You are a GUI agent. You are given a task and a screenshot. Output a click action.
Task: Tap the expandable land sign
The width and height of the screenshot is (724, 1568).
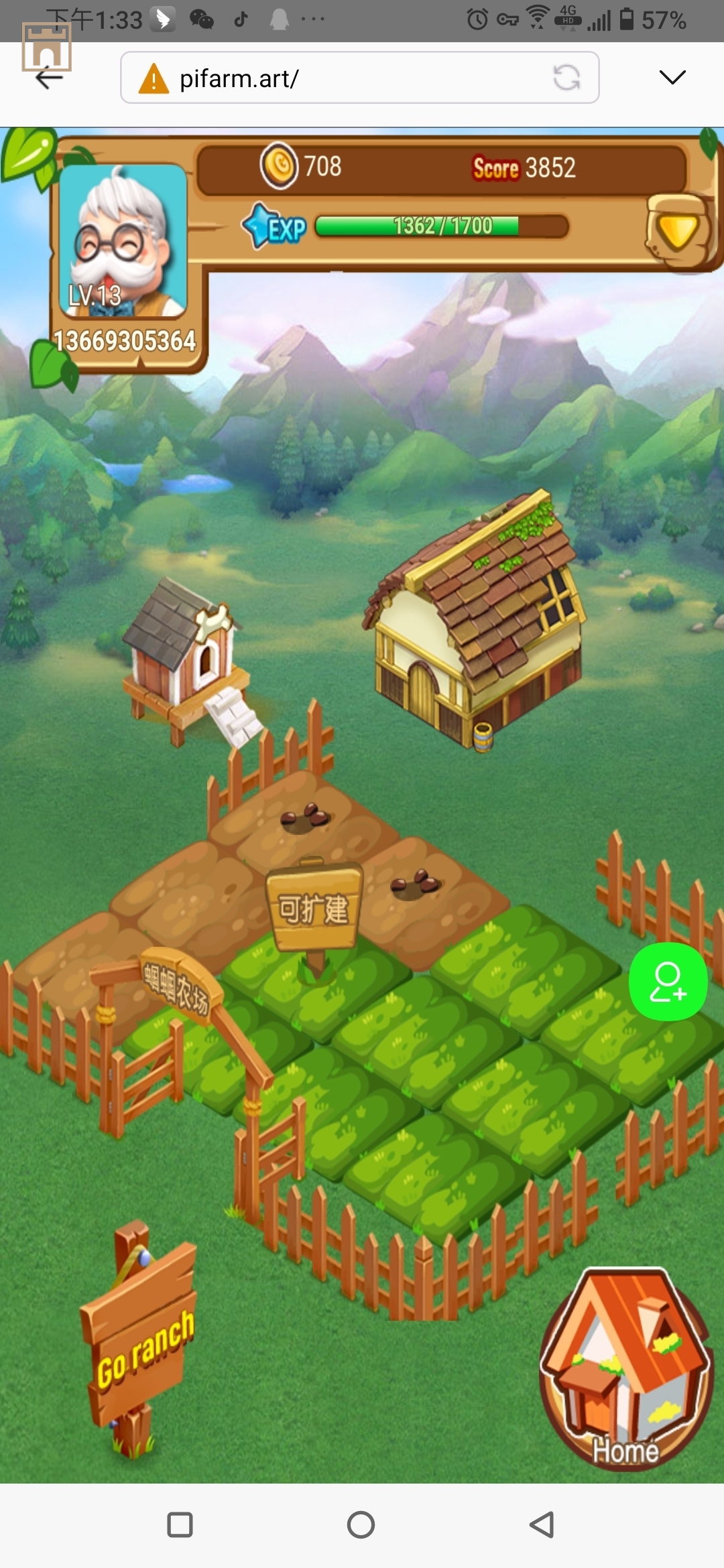pos(314,909)
